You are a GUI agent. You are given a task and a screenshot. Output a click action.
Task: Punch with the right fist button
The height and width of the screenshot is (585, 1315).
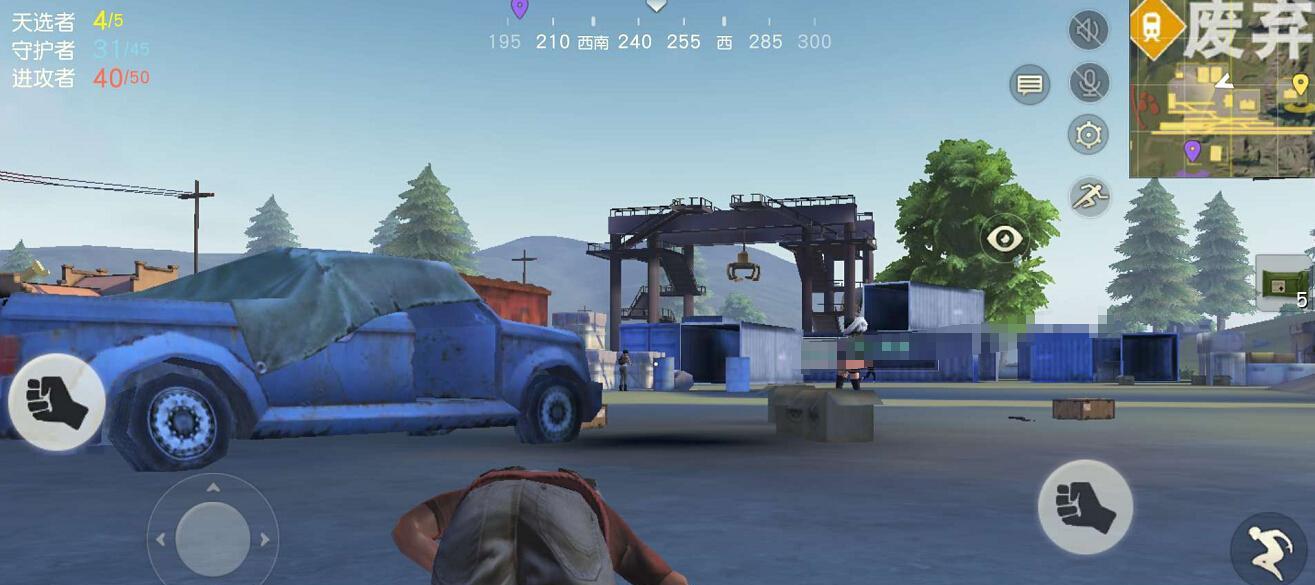pos(1085,507)
